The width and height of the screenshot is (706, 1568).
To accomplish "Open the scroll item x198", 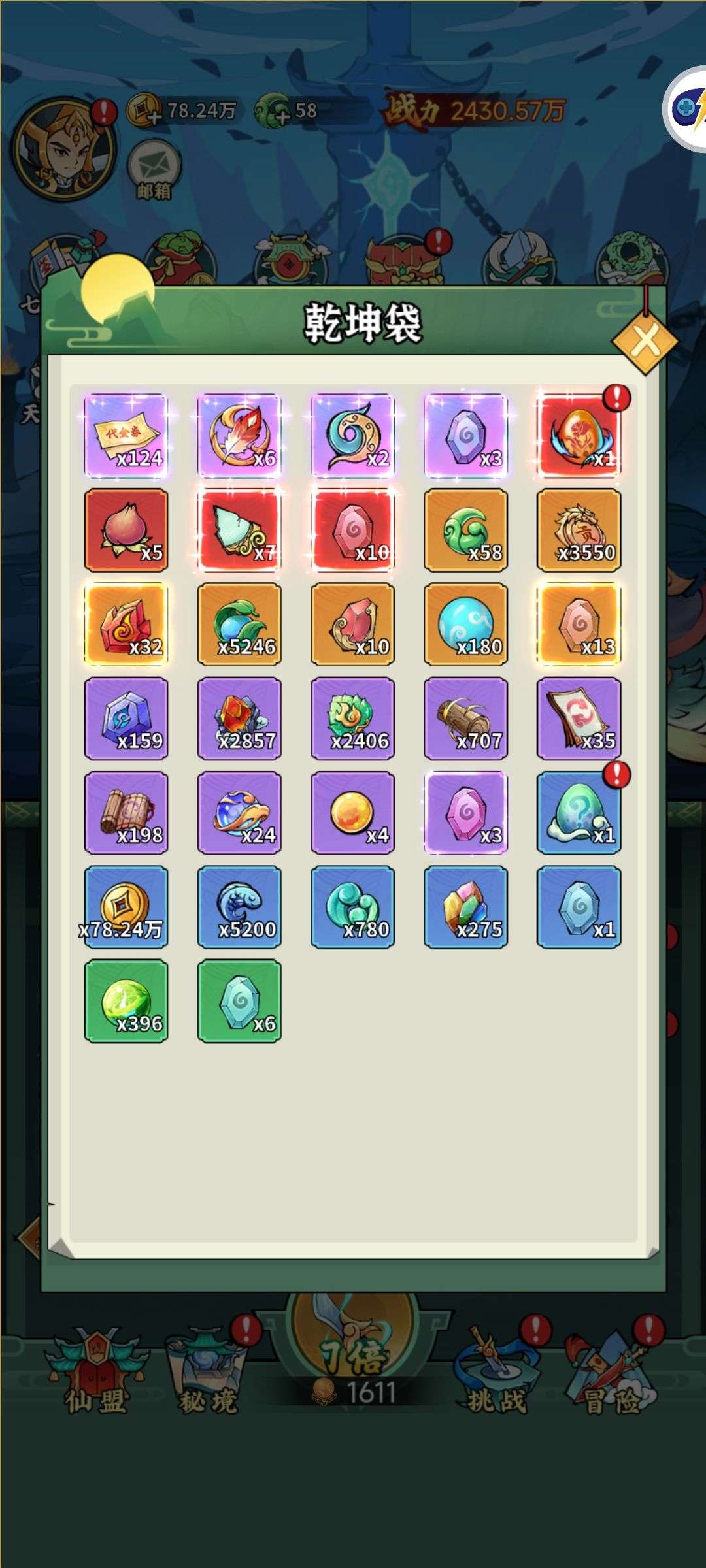I will pos(126,812).
